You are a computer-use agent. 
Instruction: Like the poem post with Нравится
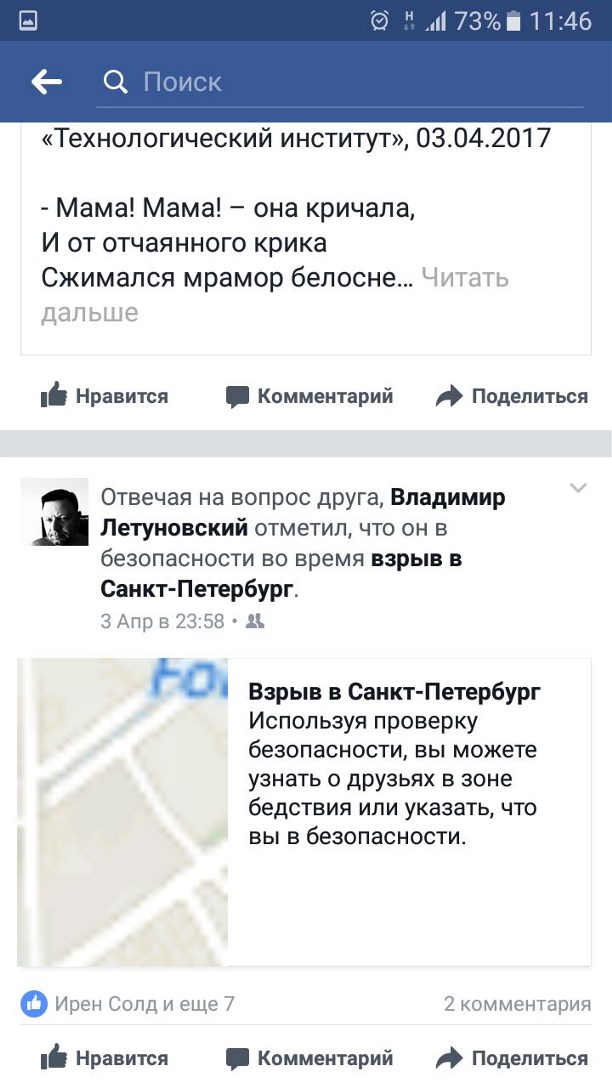tap(105, 396)
